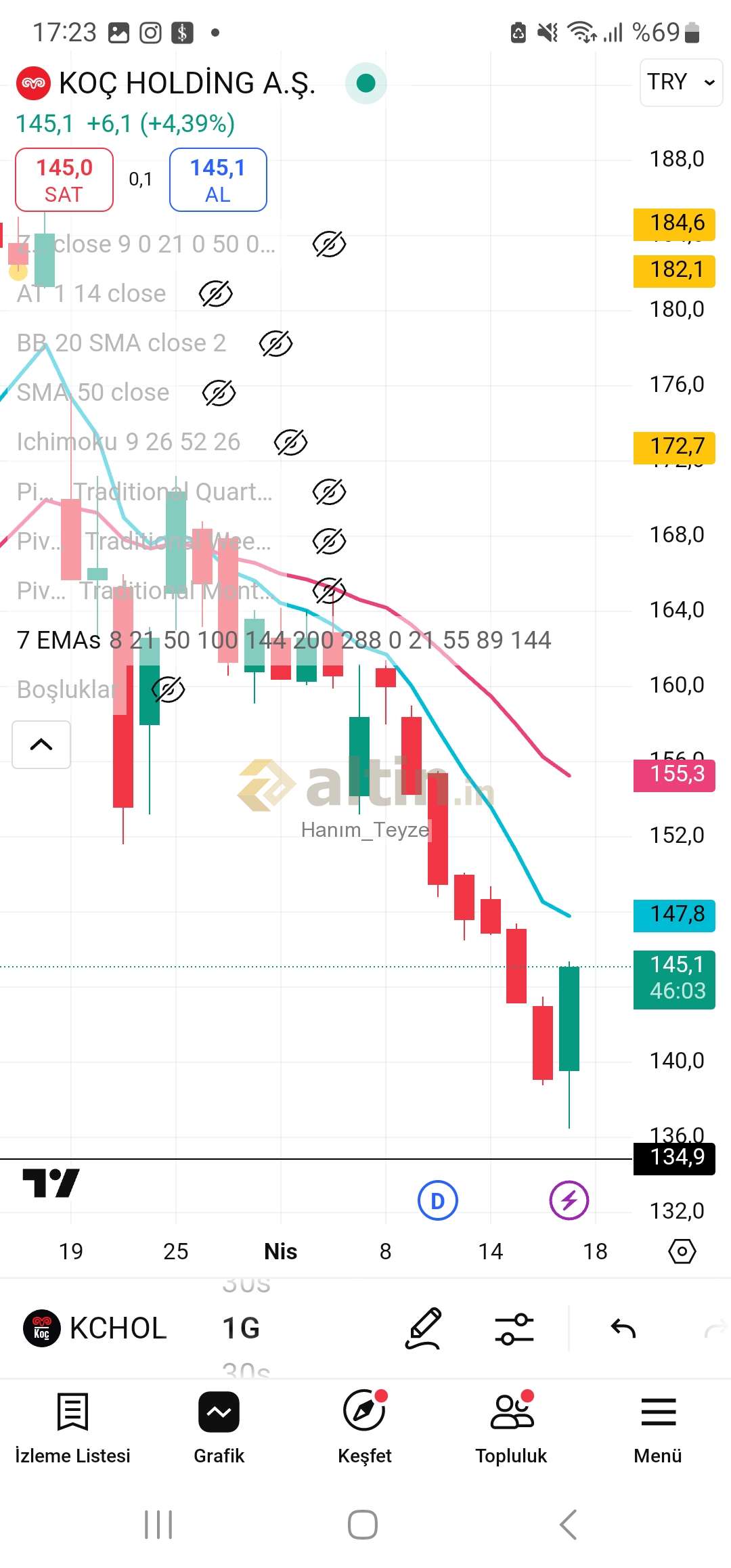Toggle visibility of AT 1 14 close indicator
Screen dimensions: 731x1568
coord(216,294)
